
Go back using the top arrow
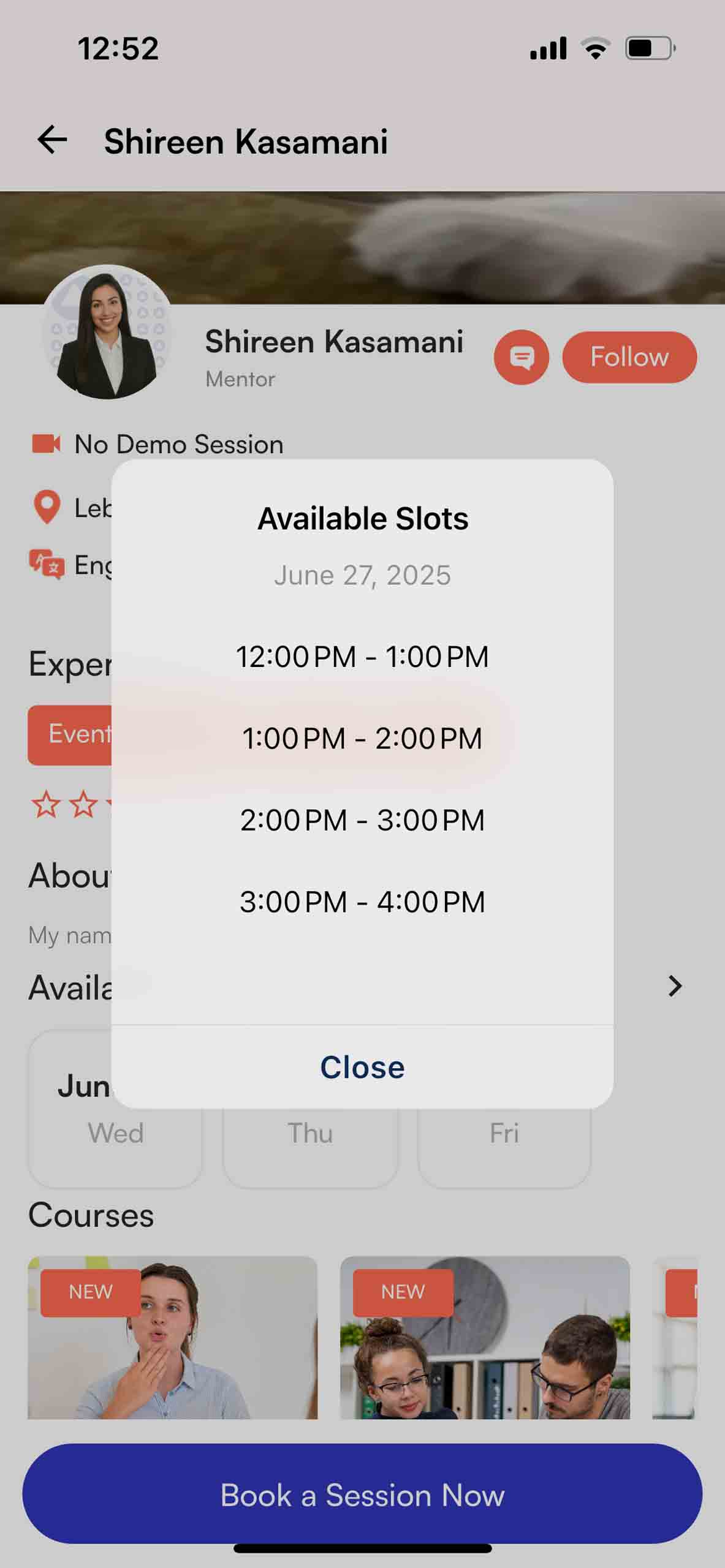tap(52, 140)
